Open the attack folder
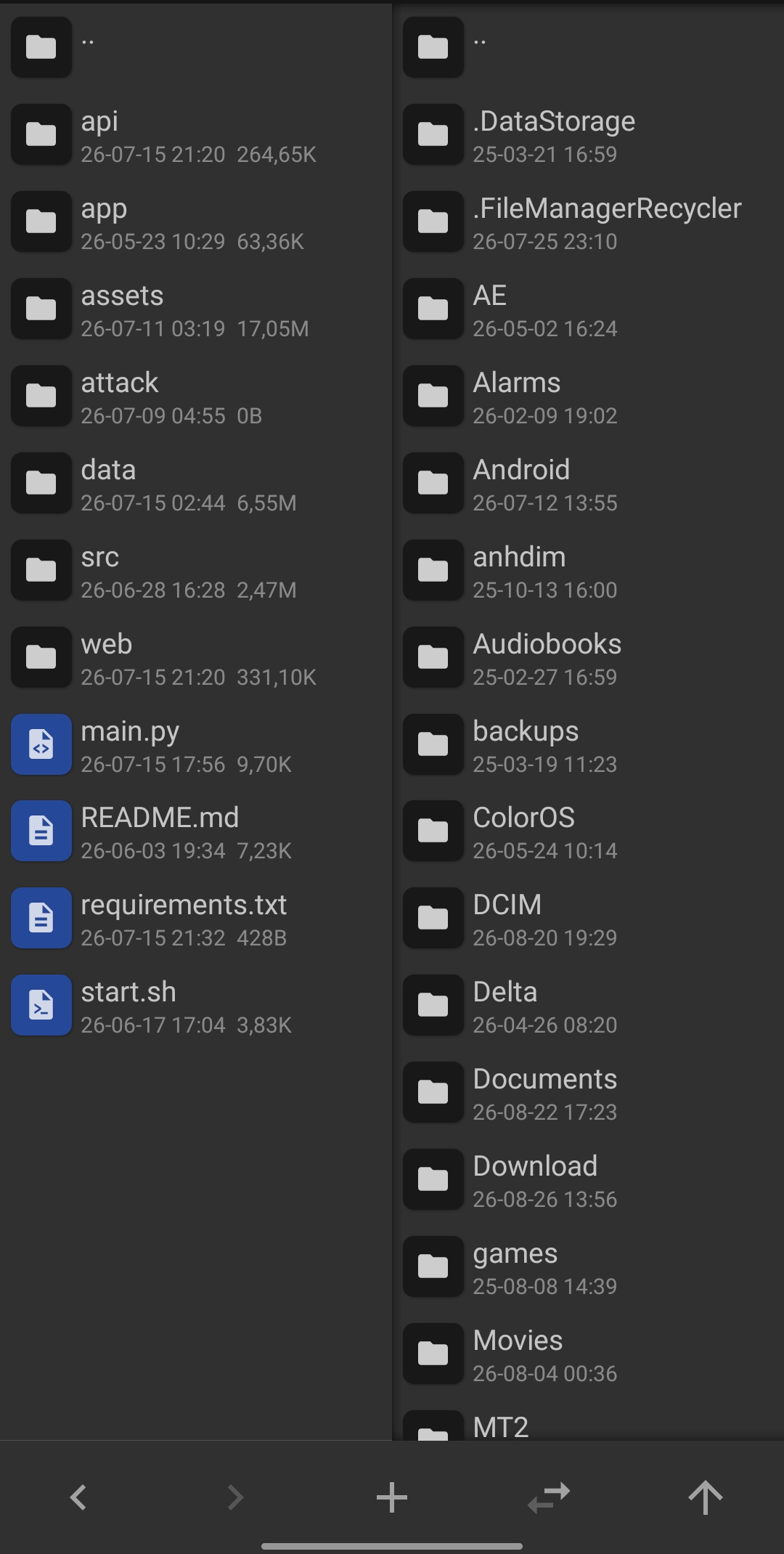 (x=196, y=396)
